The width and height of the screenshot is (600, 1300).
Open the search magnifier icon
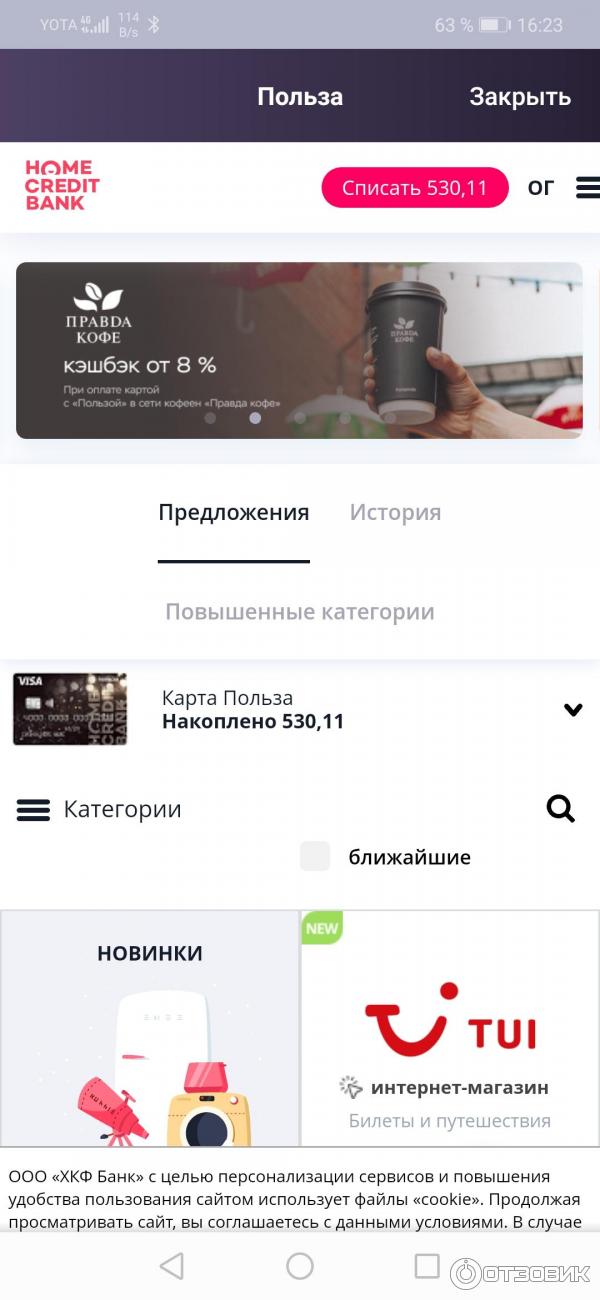(561, 808)
